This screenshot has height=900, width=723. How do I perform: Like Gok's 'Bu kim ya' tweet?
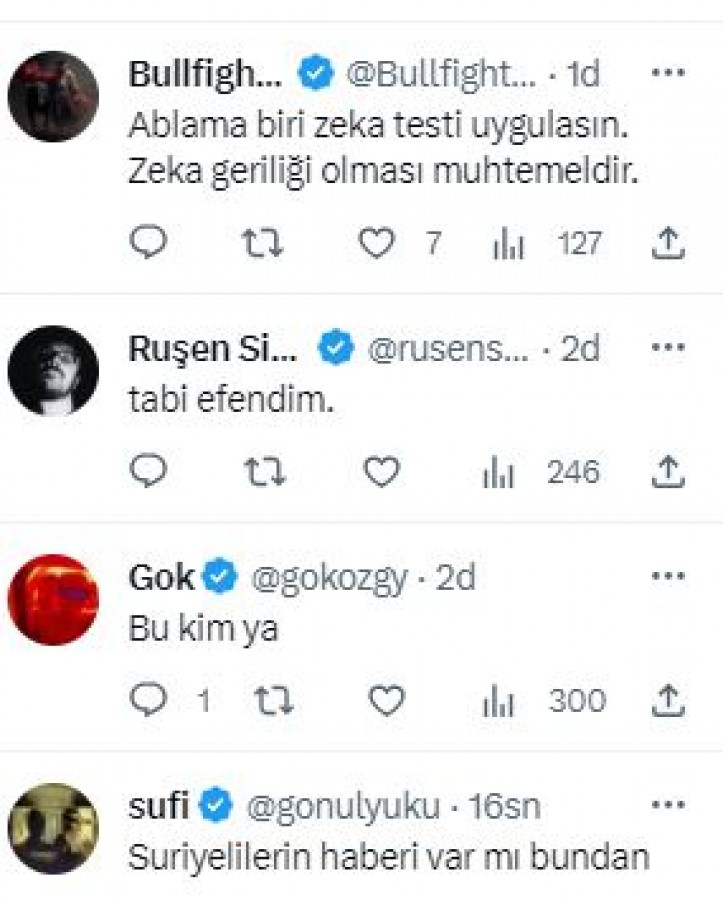coord(386,701)
